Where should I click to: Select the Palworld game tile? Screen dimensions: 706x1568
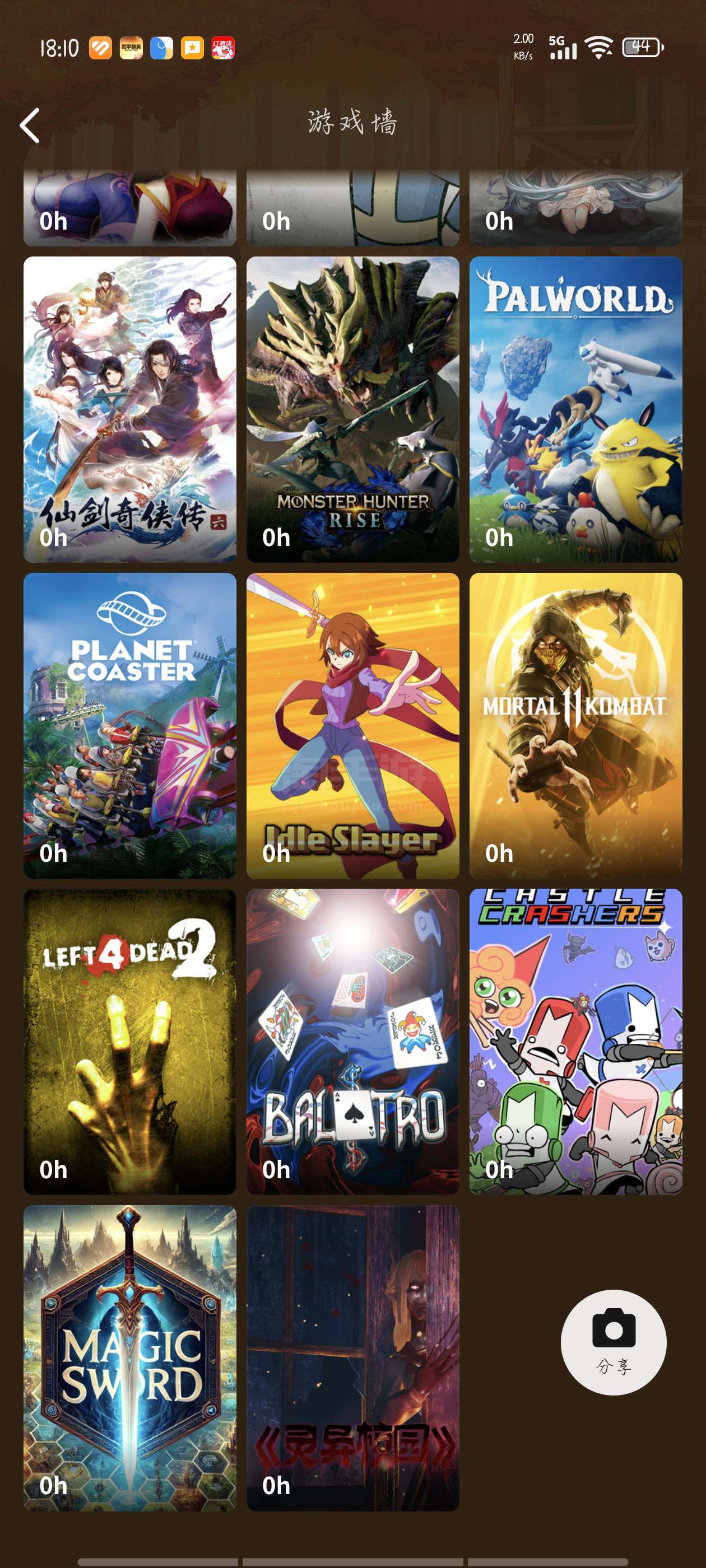[x=575, y=409]
